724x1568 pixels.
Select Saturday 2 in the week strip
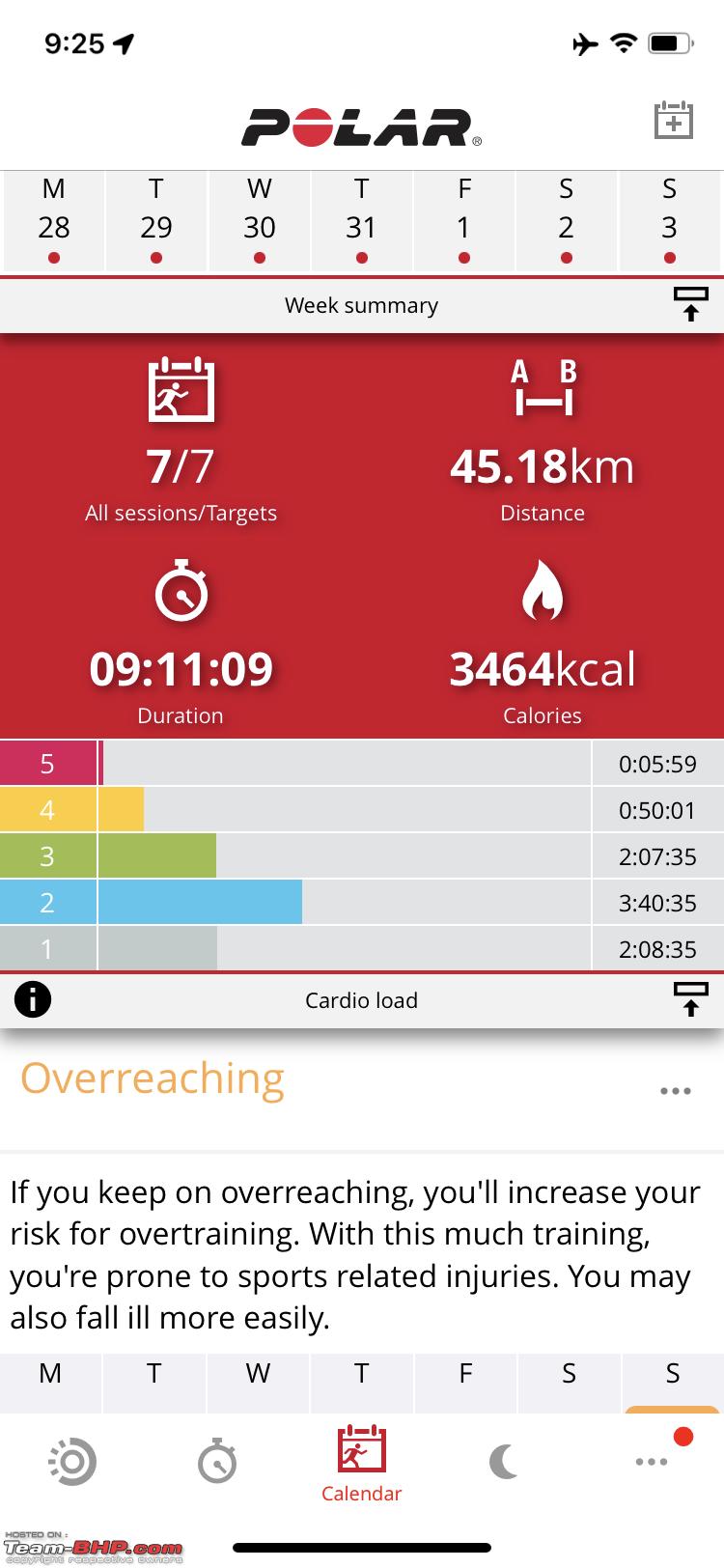[566, 222]
